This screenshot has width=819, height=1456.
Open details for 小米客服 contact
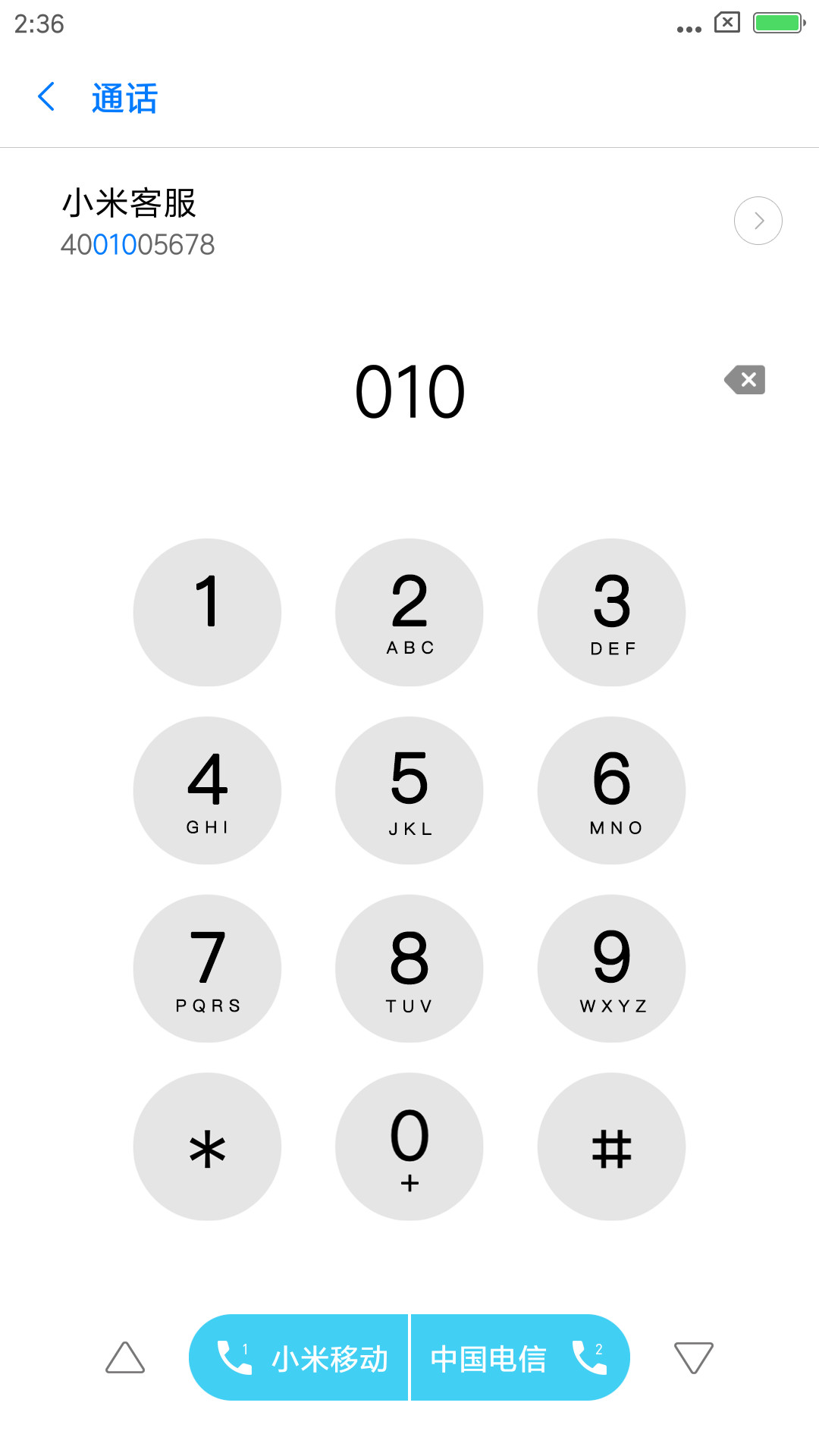(758, 221)
